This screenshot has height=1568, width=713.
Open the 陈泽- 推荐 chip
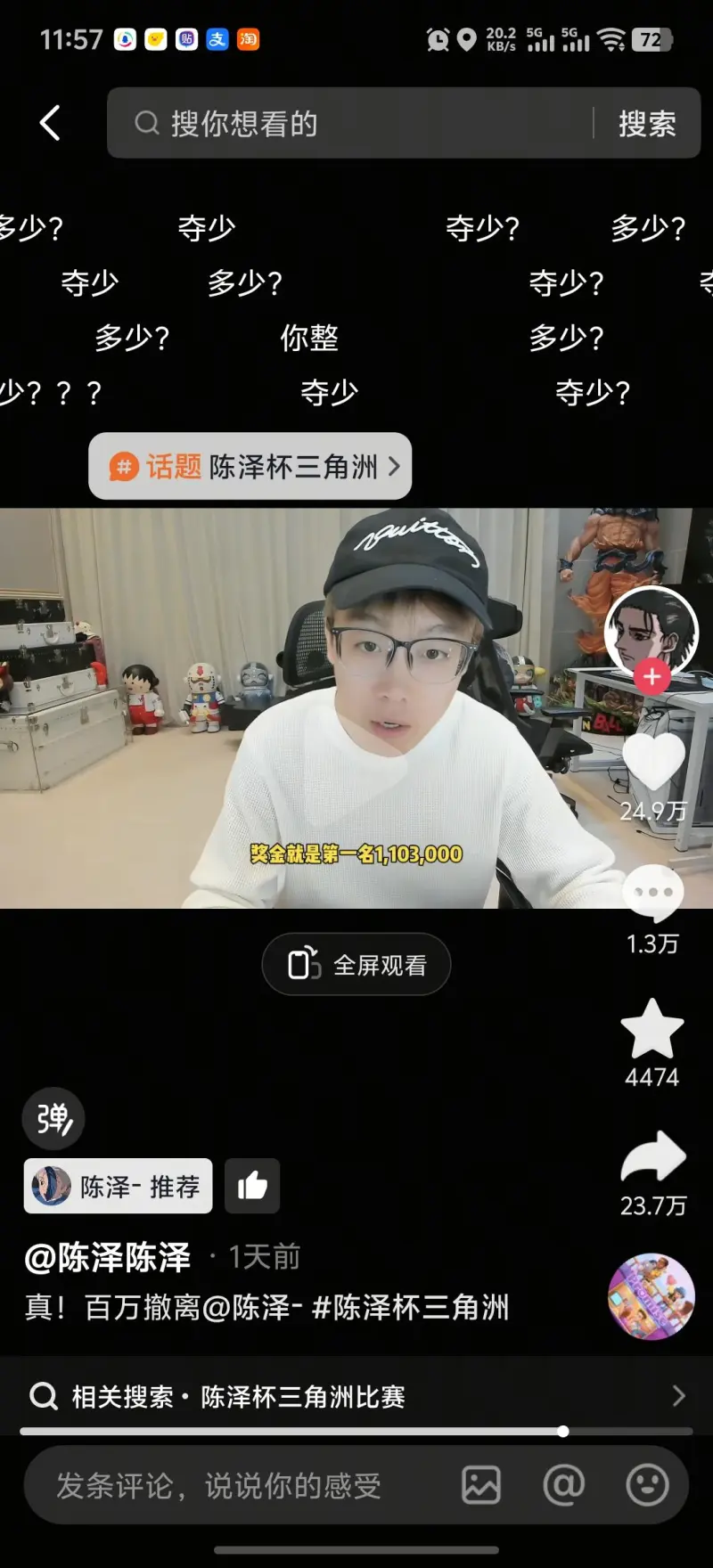click(119, 1186)
